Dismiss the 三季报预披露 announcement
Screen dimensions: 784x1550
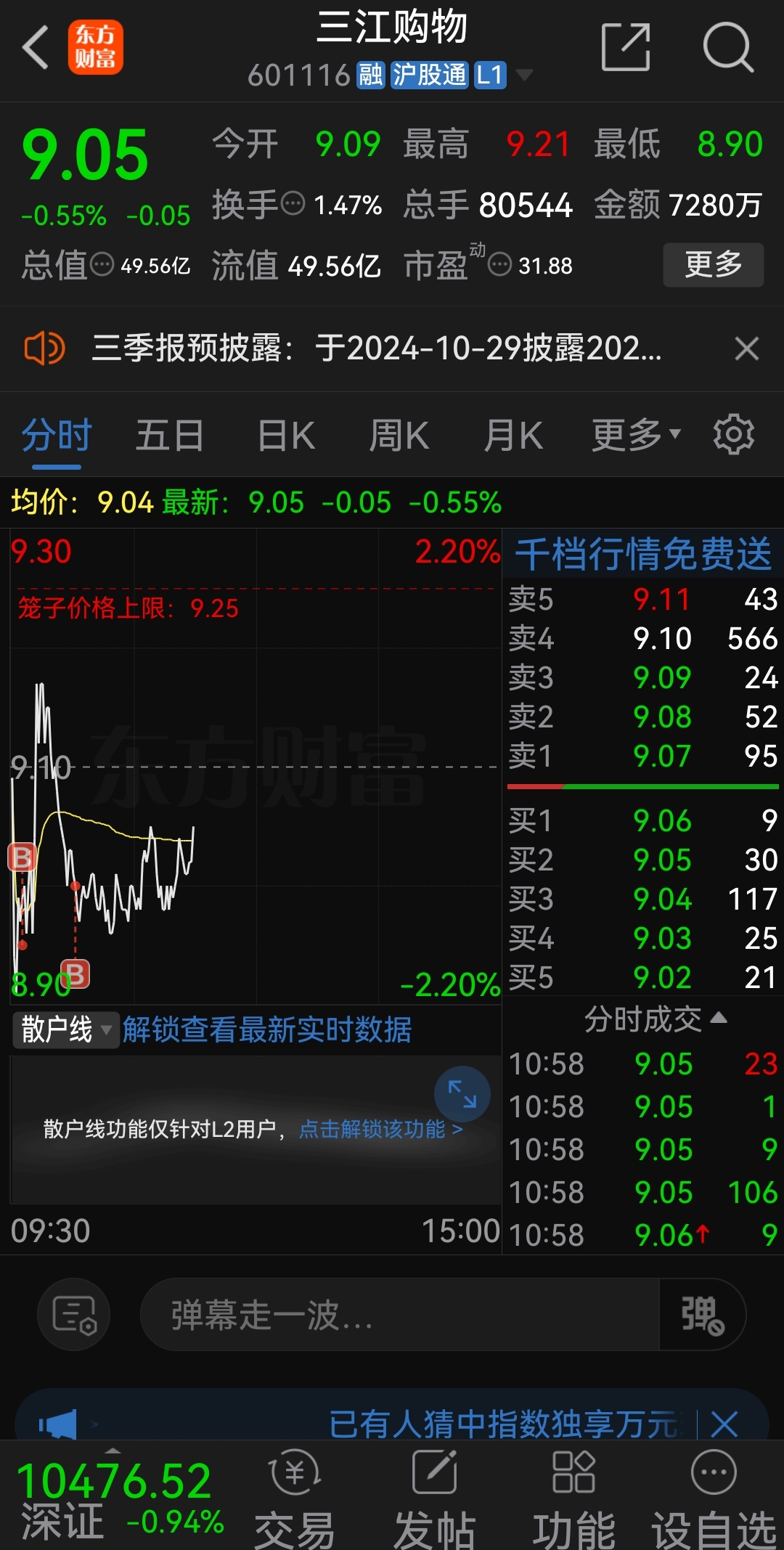pos(746,348)
